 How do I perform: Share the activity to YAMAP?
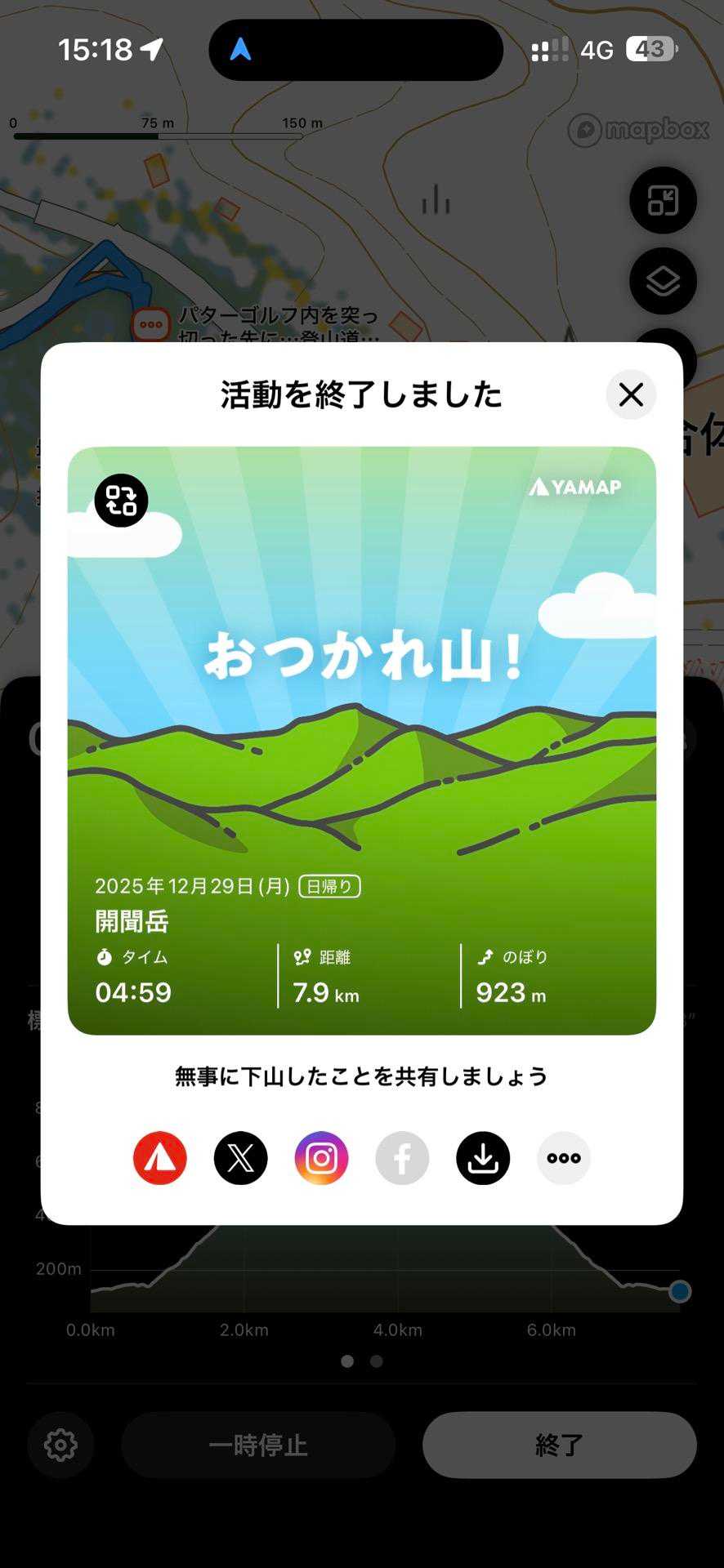coord(160,1158)
